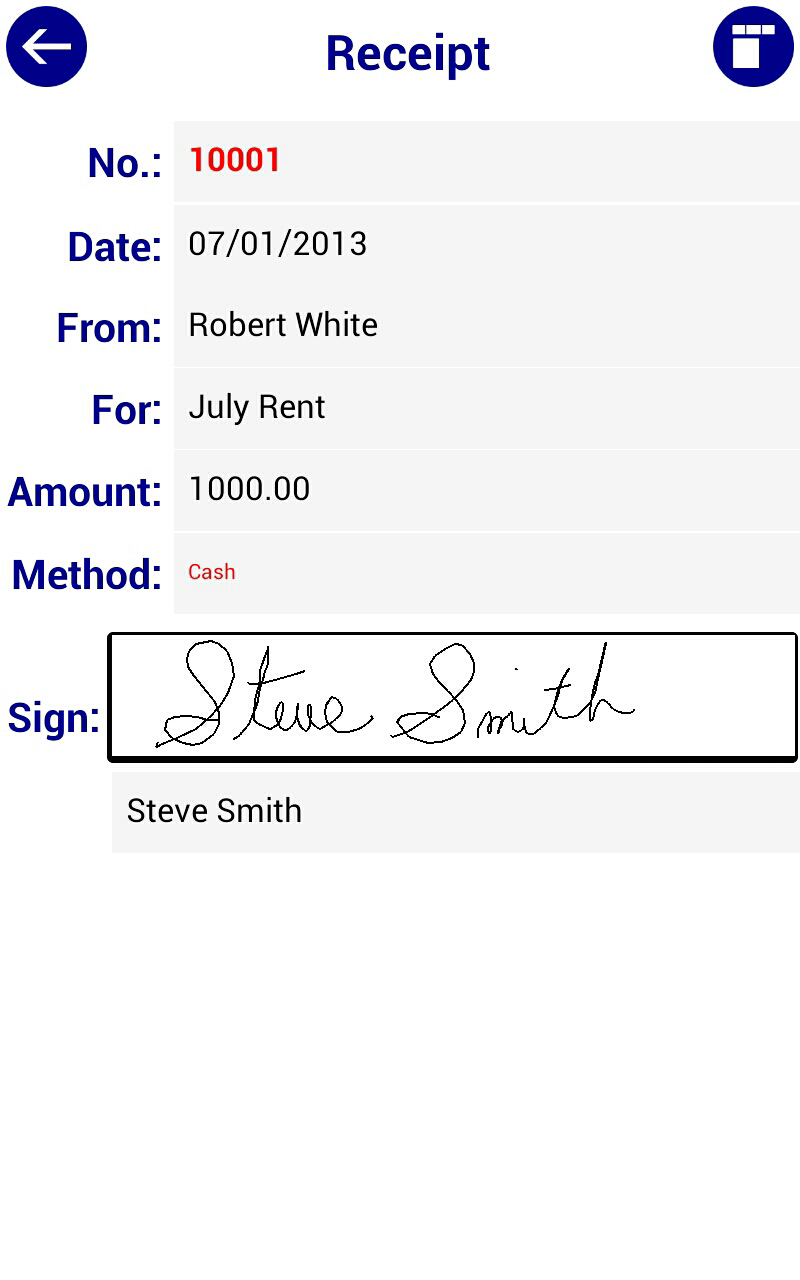Tap inside the signature box
Viewport: 800px width, 1280px height.
[450, 698]
